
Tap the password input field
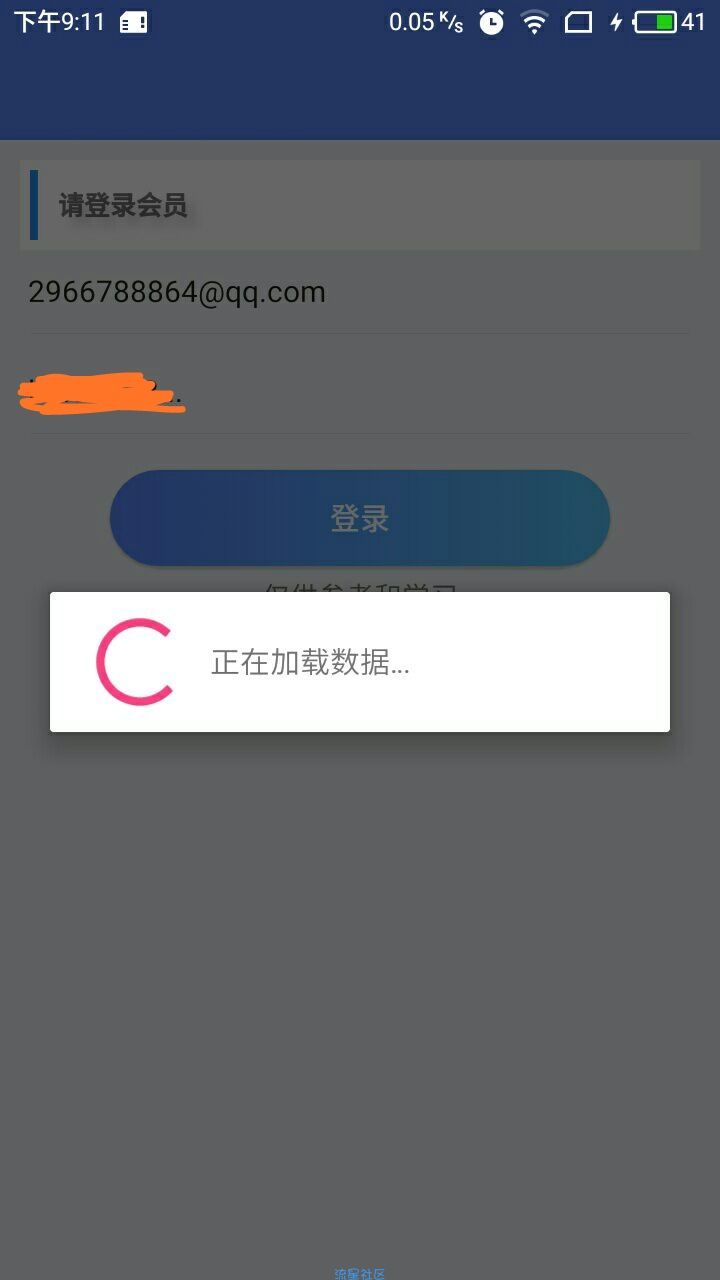[x=358, y=393]
